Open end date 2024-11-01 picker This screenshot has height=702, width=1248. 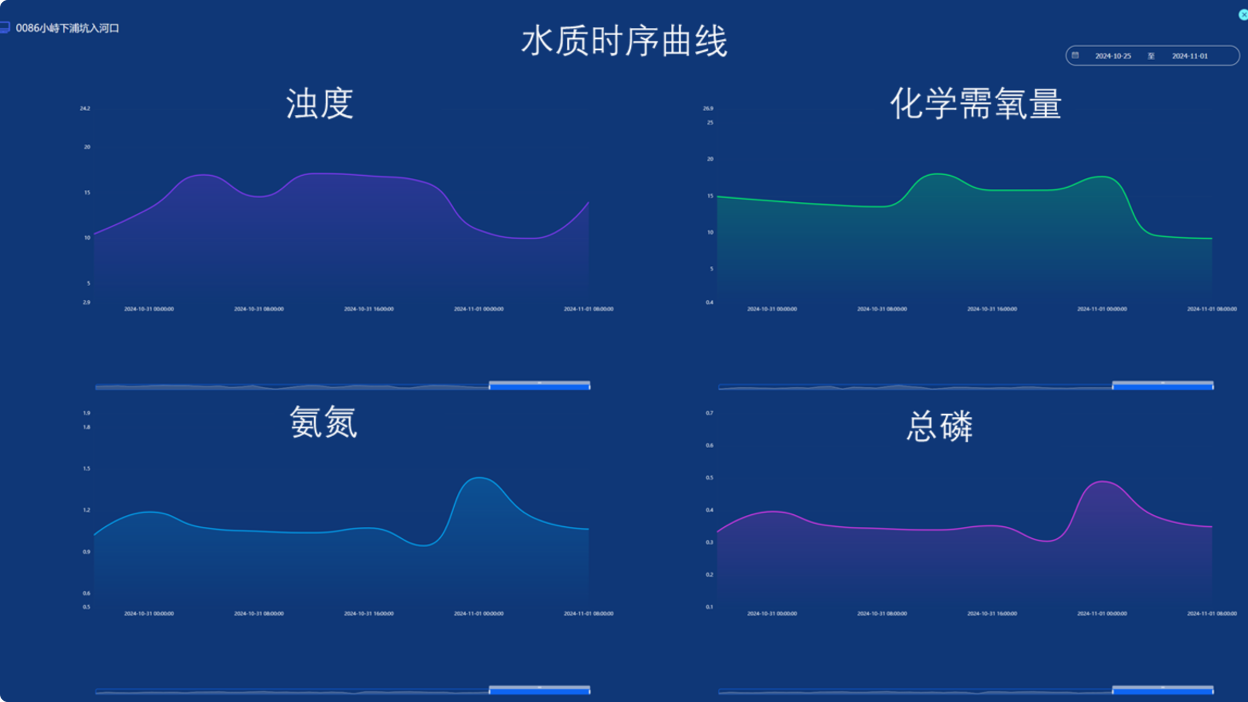click(1189, 56)
